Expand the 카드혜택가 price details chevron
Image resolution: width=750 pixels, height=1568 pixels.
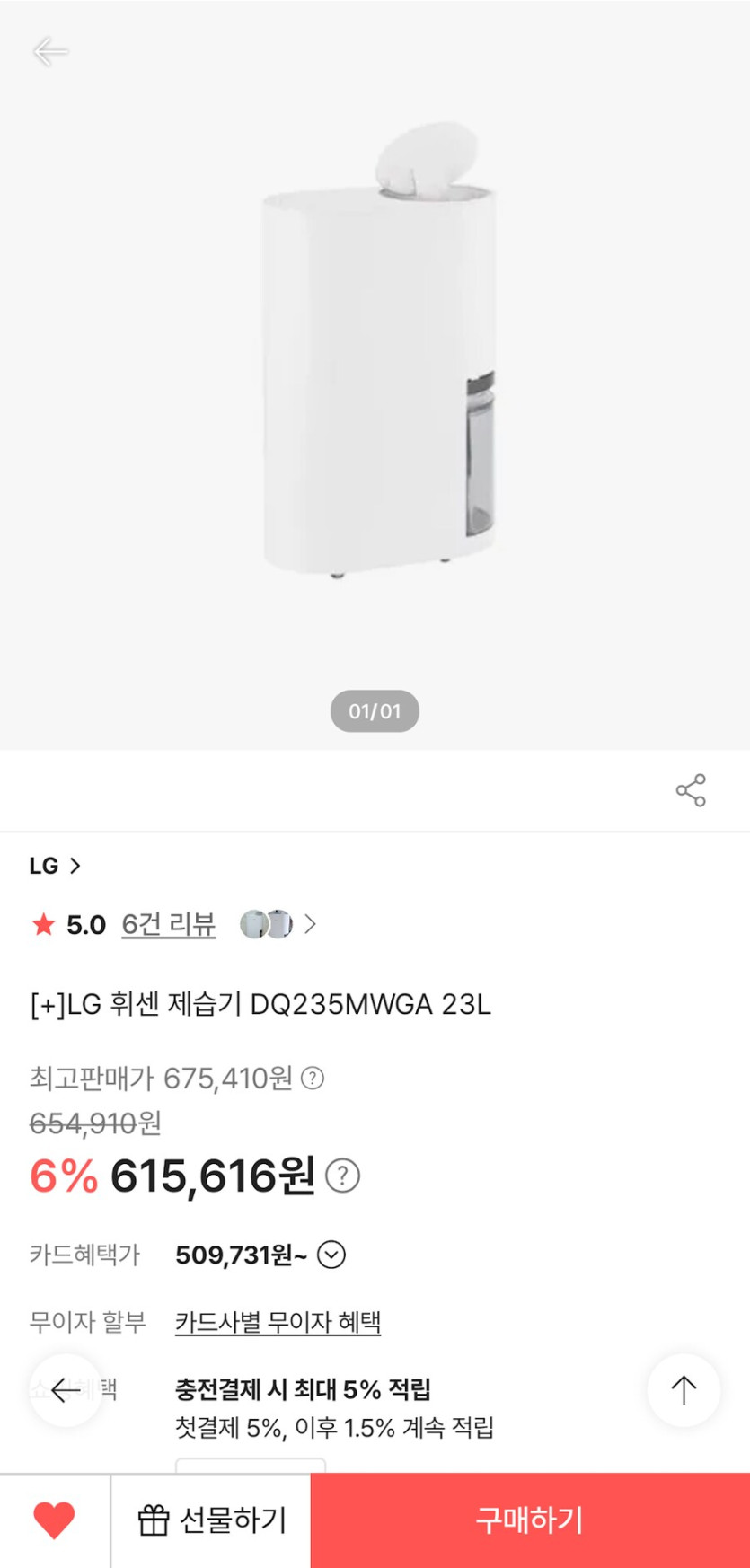point(331,1255)
